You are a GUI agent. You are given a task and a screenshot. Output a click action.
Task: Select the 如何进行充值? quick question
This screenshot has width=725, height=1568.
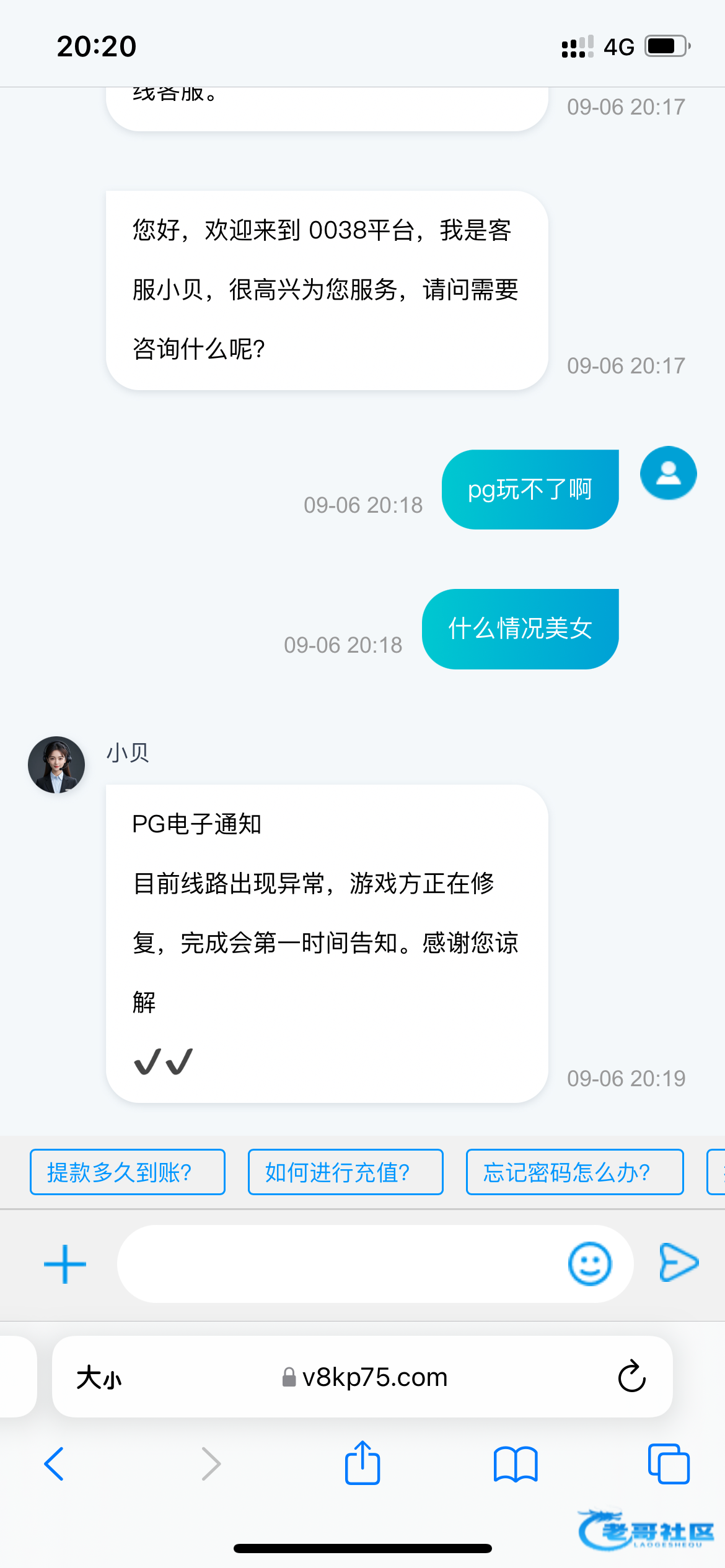point(345,1172)
